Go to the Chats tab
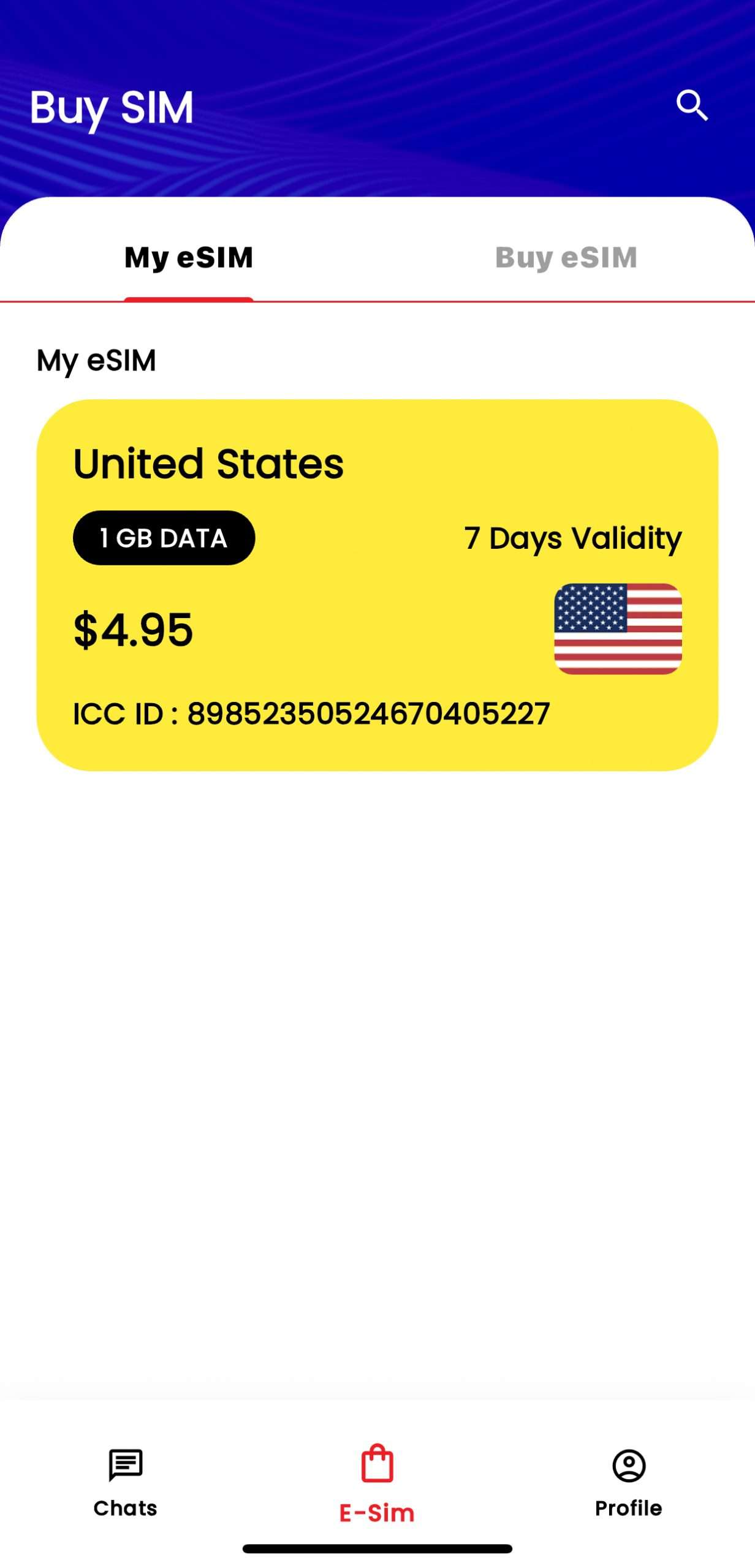The width and height of the screenshot is (755, 1568). coord(126,1482)
